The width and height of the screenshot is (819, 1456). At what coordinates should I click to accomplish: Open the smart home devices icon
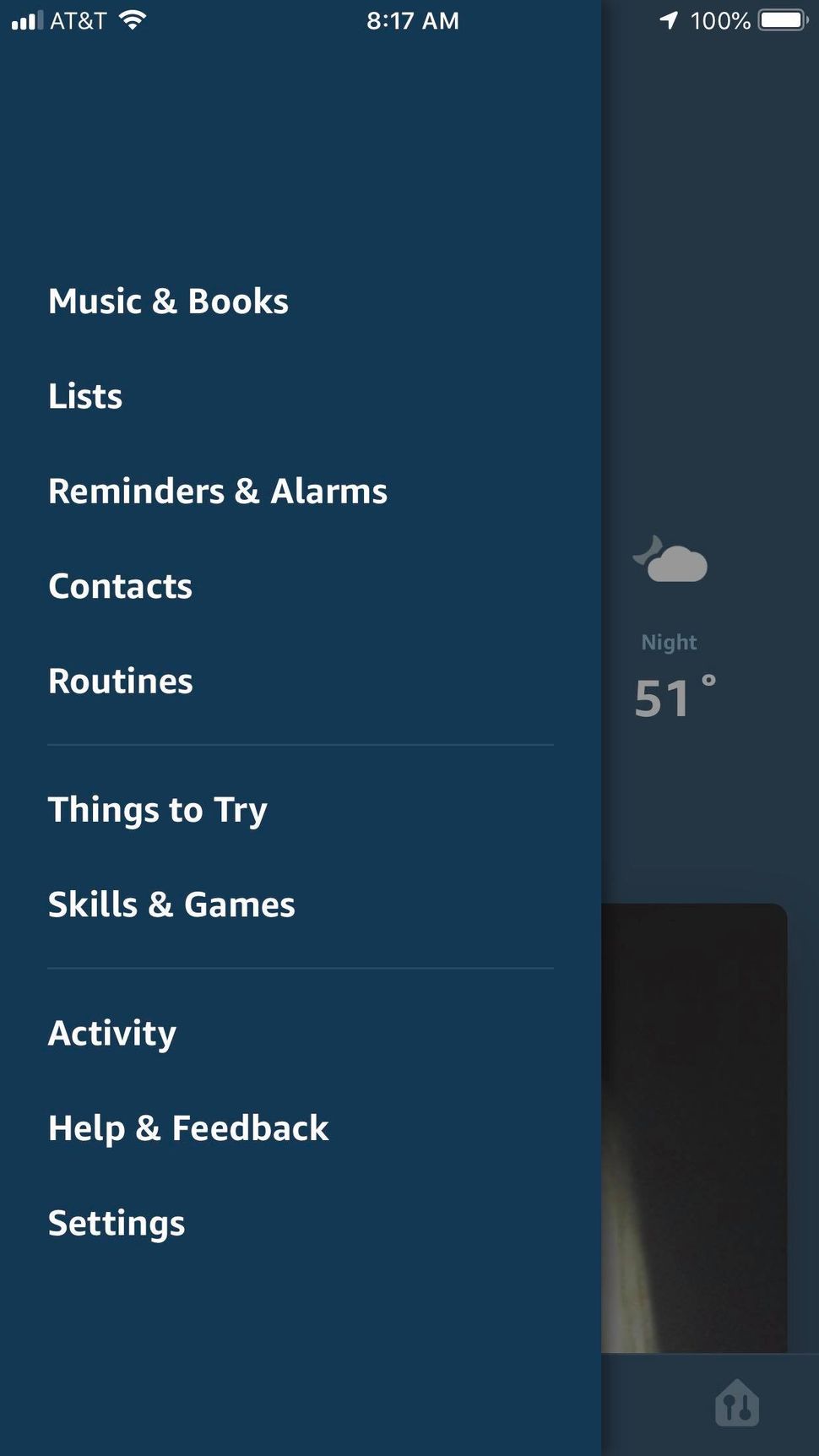tap(736, 1402)
